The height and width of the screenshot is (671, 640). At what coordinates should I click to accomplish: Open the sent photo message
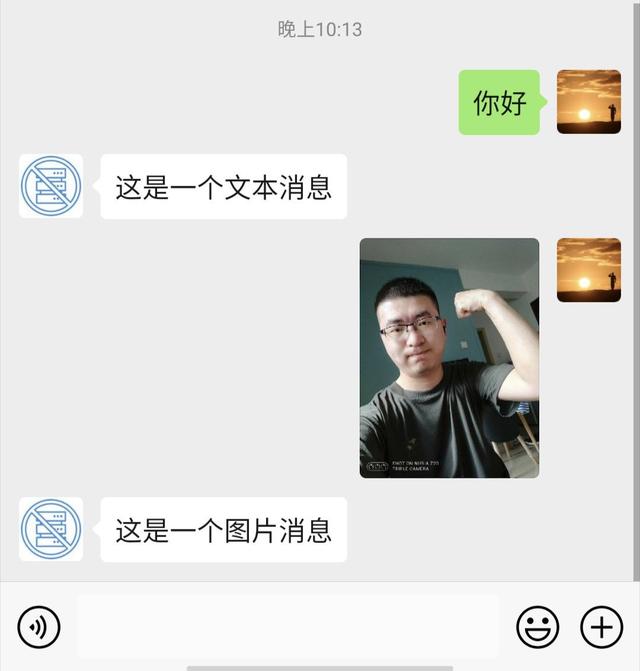(449, 358)
